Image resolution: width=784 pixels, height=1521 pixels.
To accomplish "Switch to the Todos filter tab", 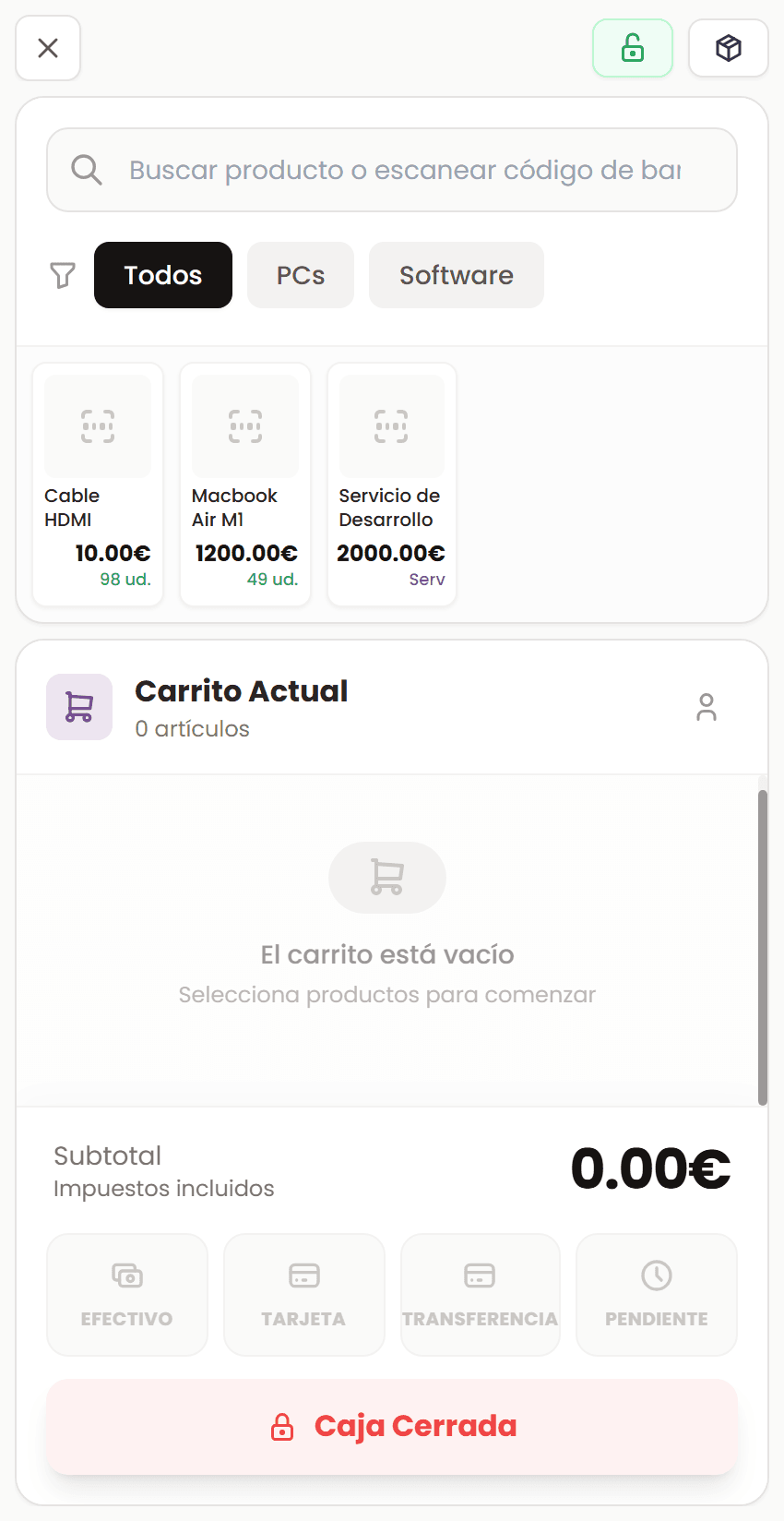I will (162, 274).
